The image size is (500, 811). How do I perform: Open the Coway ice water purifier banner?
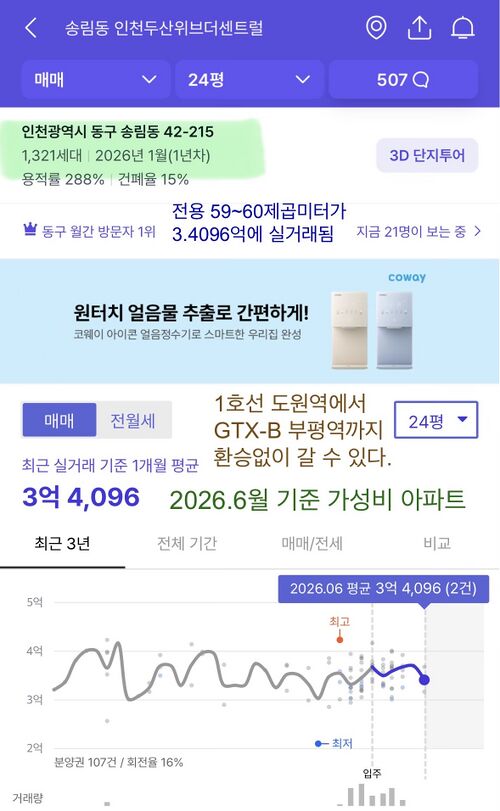click(250, 321)
